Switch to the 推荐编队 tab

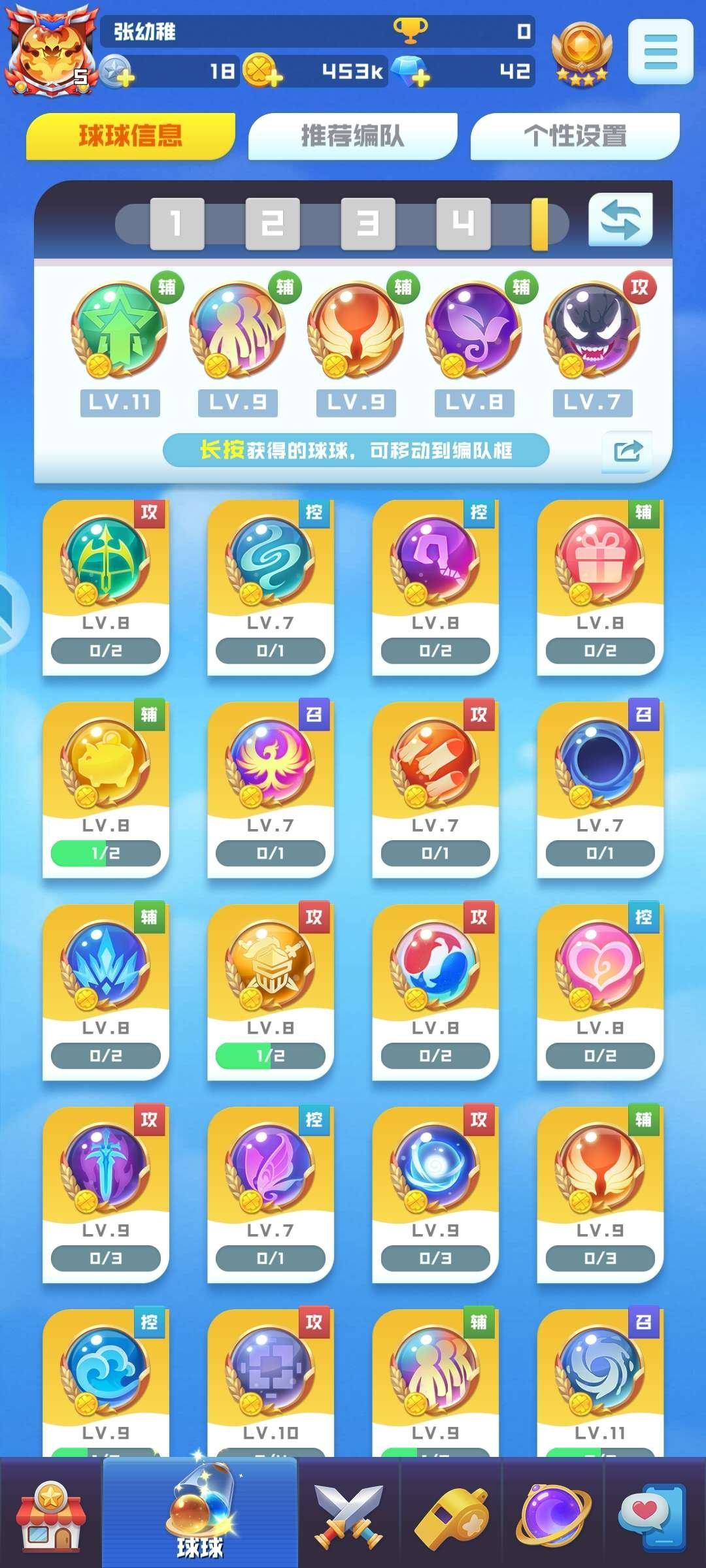(352, 136)
